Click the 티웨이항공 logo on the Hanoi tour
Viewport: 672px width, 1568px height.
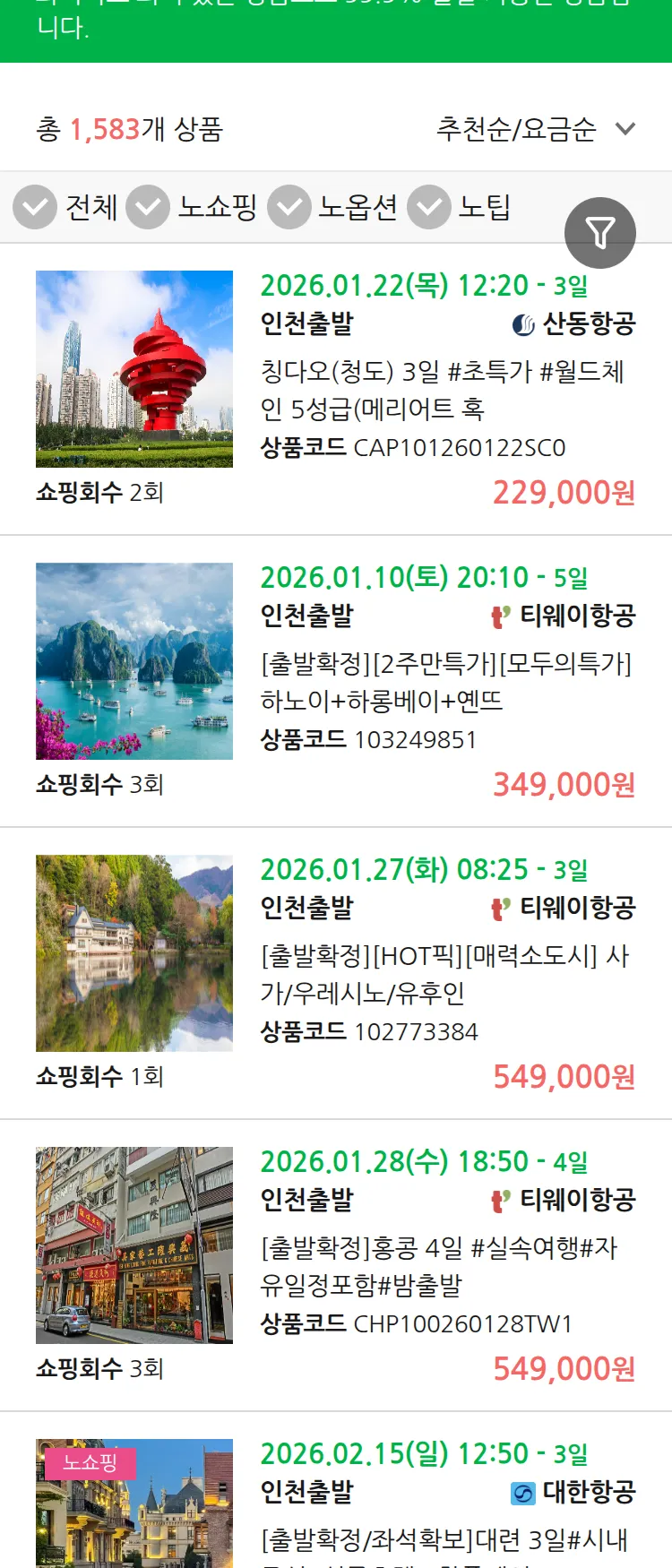501,616
